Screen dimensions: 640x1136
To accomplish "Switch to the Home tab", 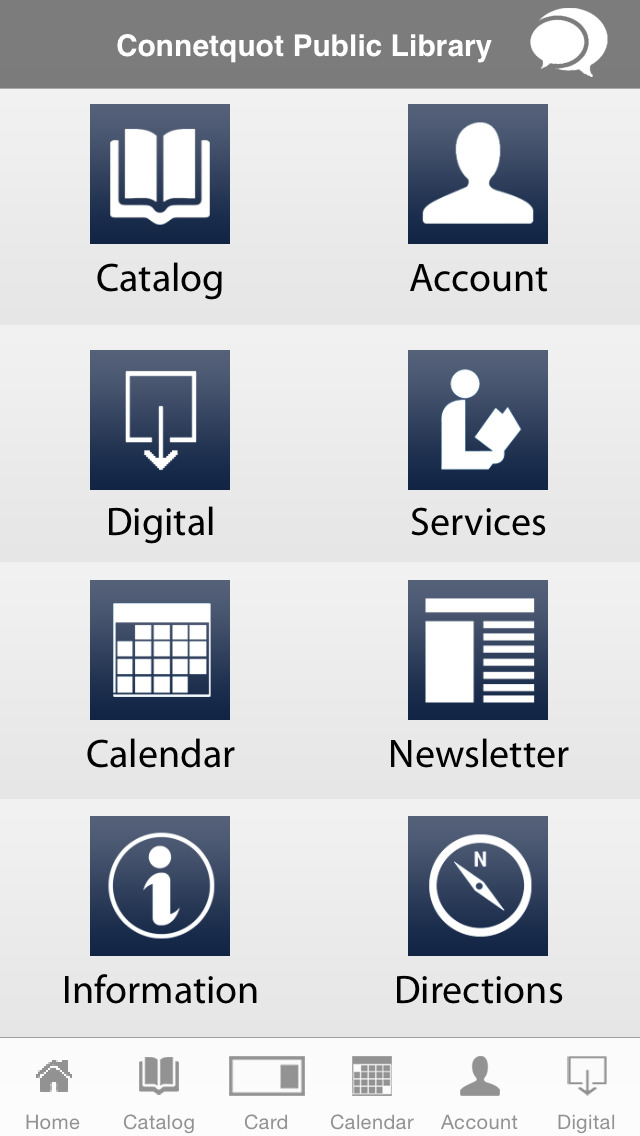I will click(53, 1093).
